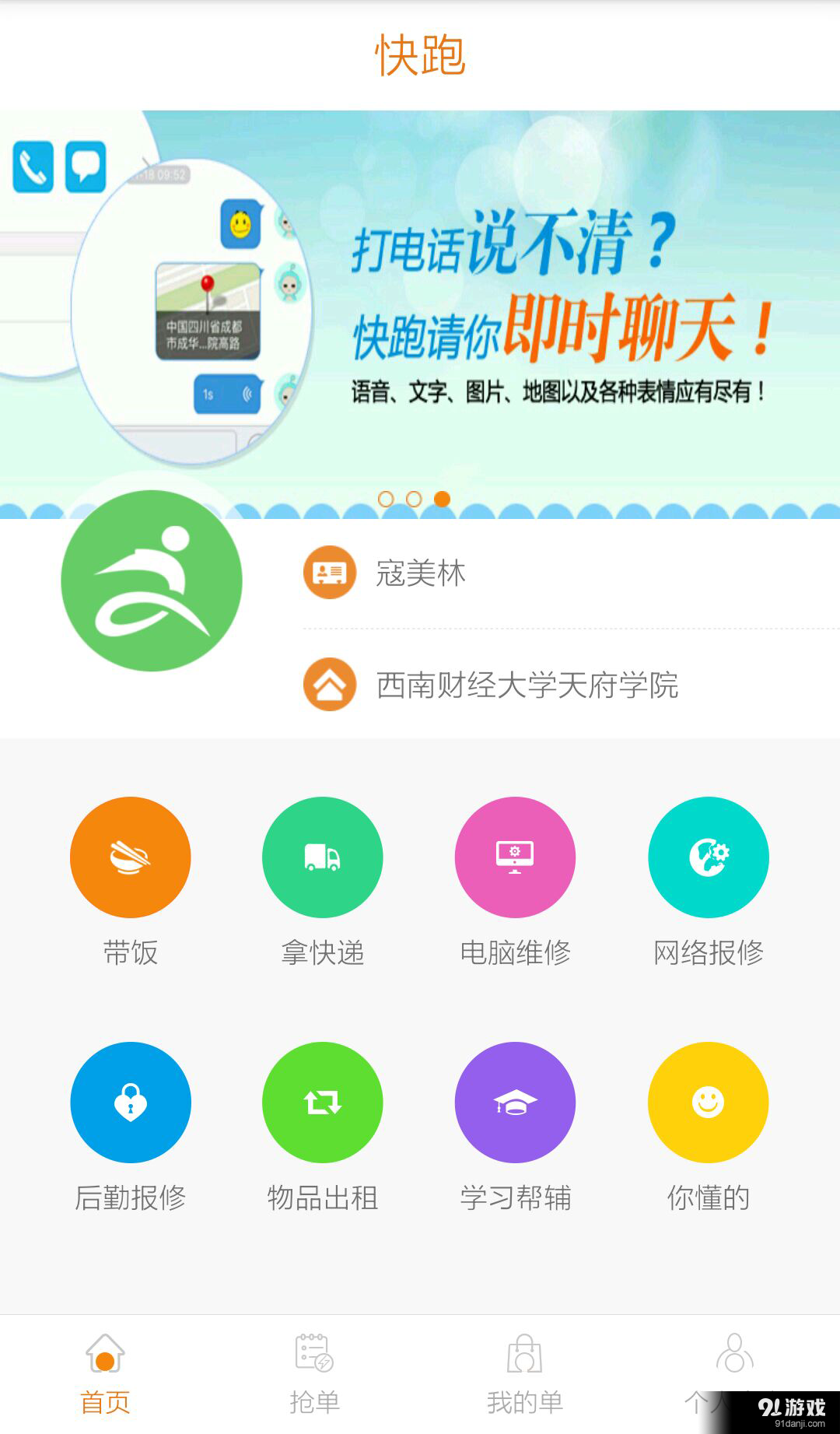Tap the 网络报修 network repair icon
The height and width of the screenshot is (1434, 840).
click(x=708, y=857)
